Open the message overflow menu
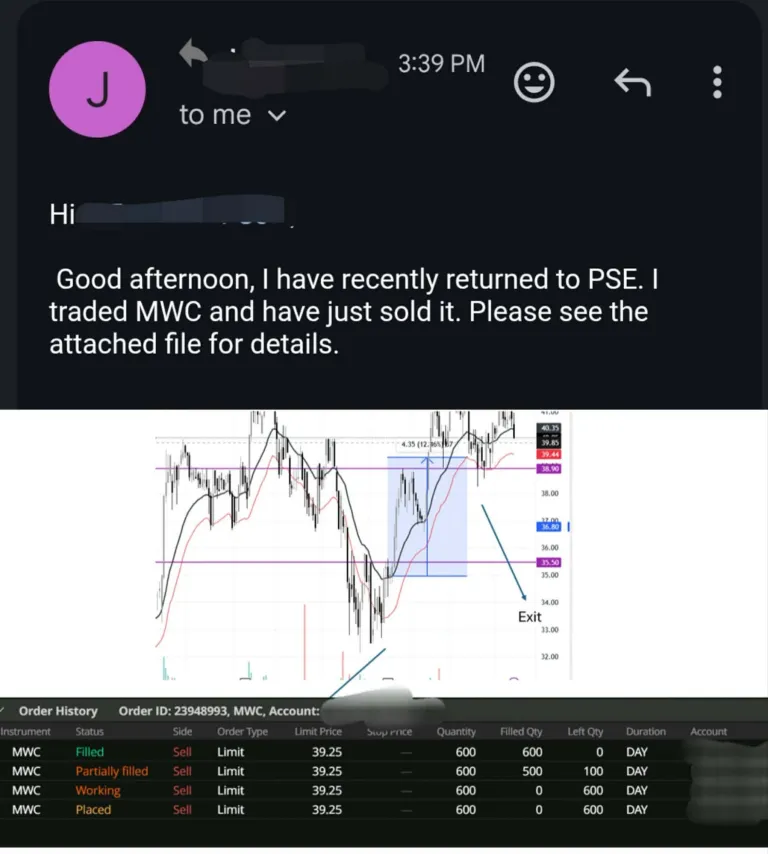This screenshot has height=854, width=768. (717, 83)
